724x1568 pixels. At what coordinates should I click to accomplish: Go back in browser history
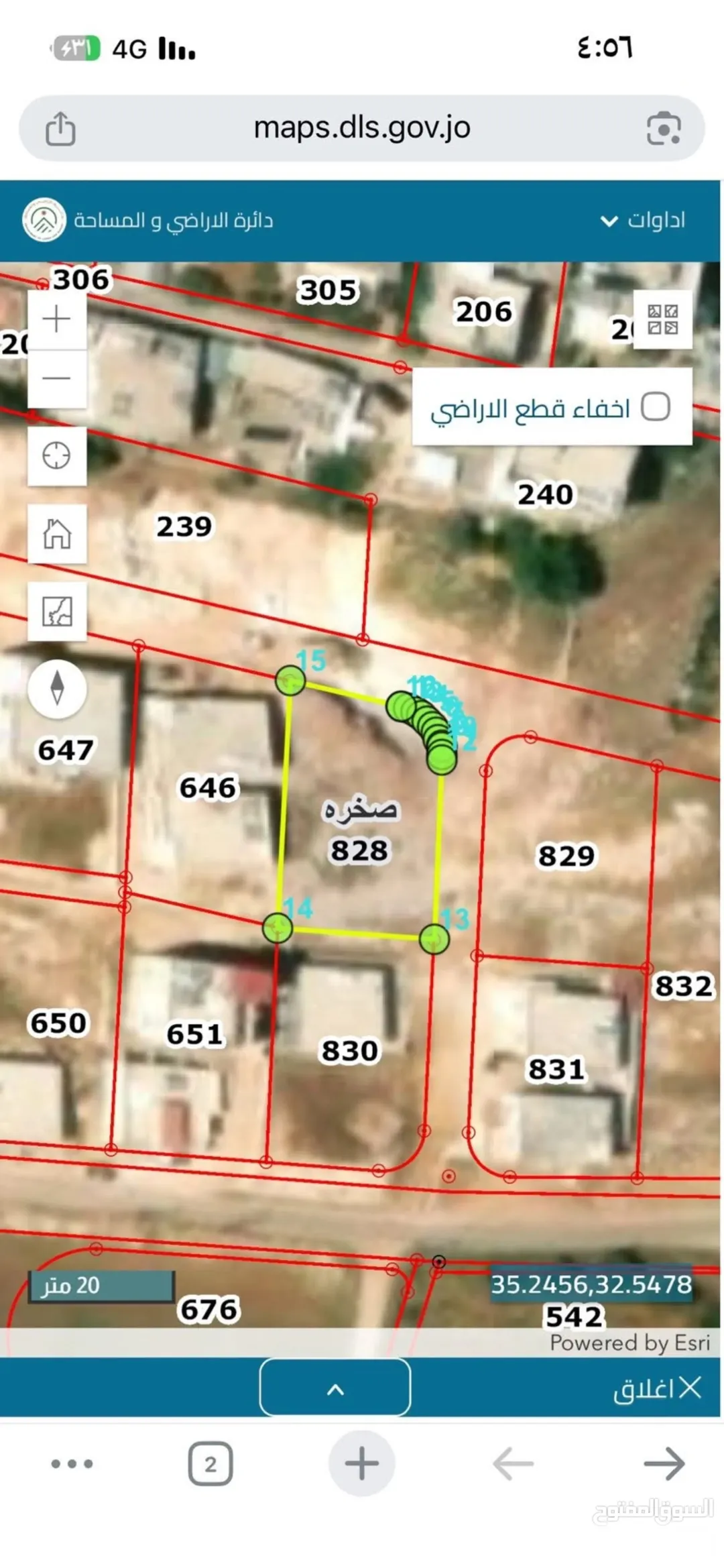click(514, 1463)
